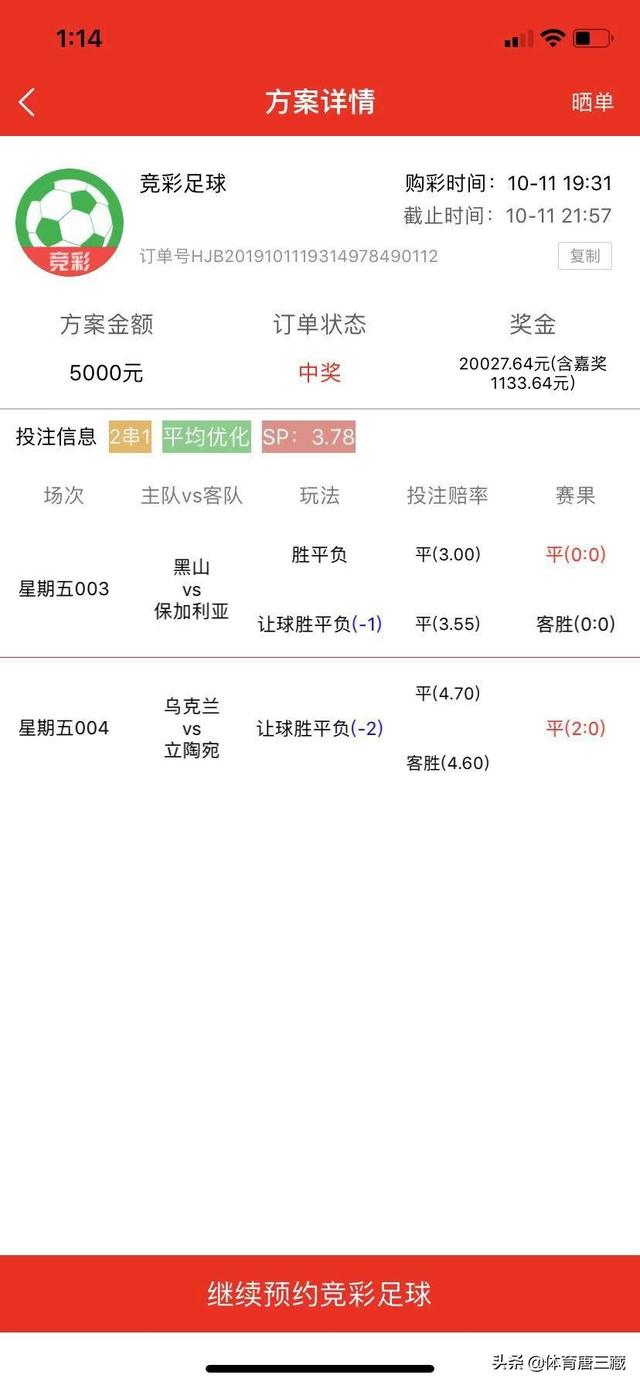Go back using the top-left arrow
The image size is (640, 1385).
point(27,102)
